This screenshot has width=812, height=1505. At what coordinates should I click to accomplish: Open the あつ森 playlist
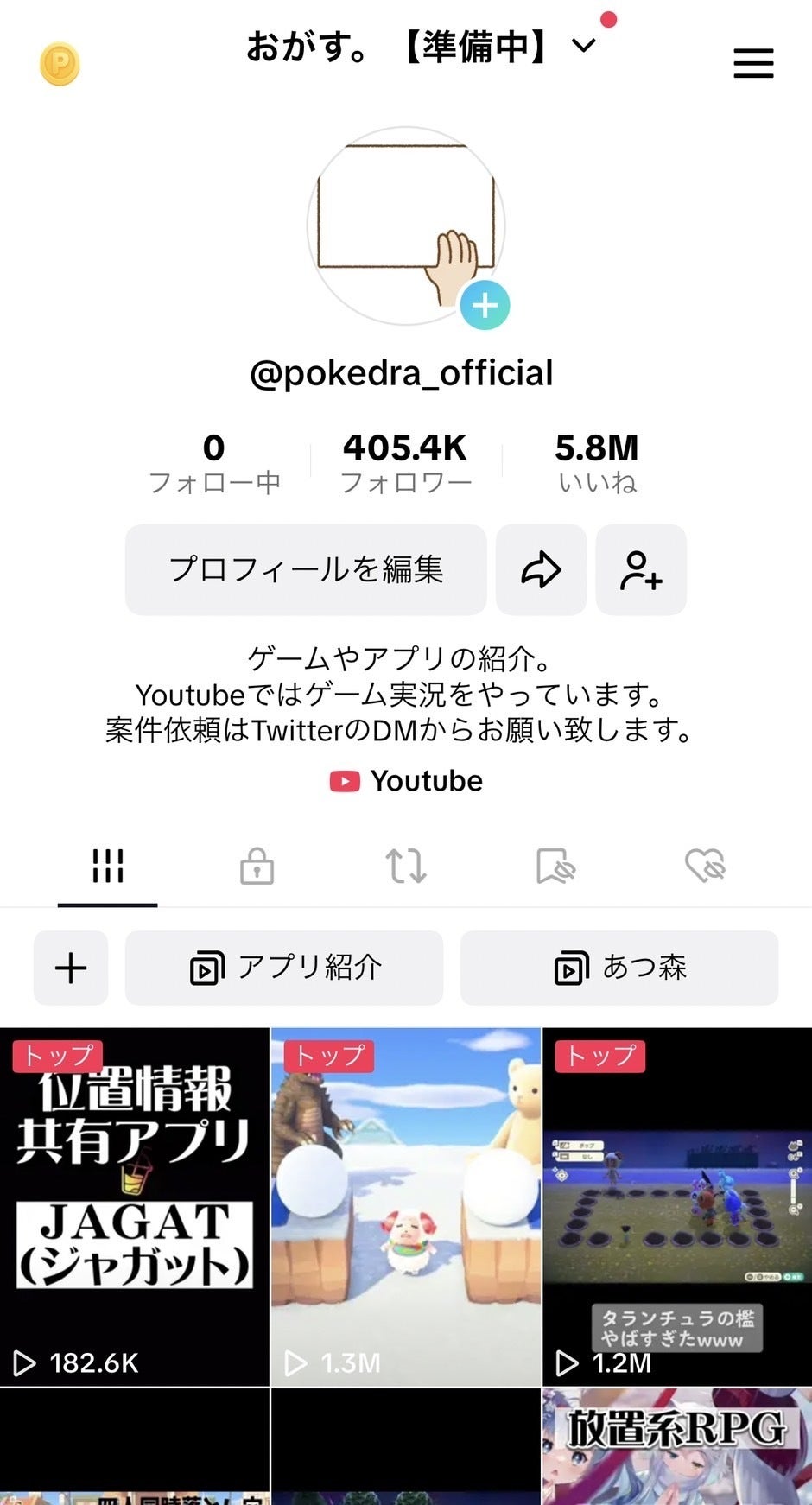click(x=619, y=968)
